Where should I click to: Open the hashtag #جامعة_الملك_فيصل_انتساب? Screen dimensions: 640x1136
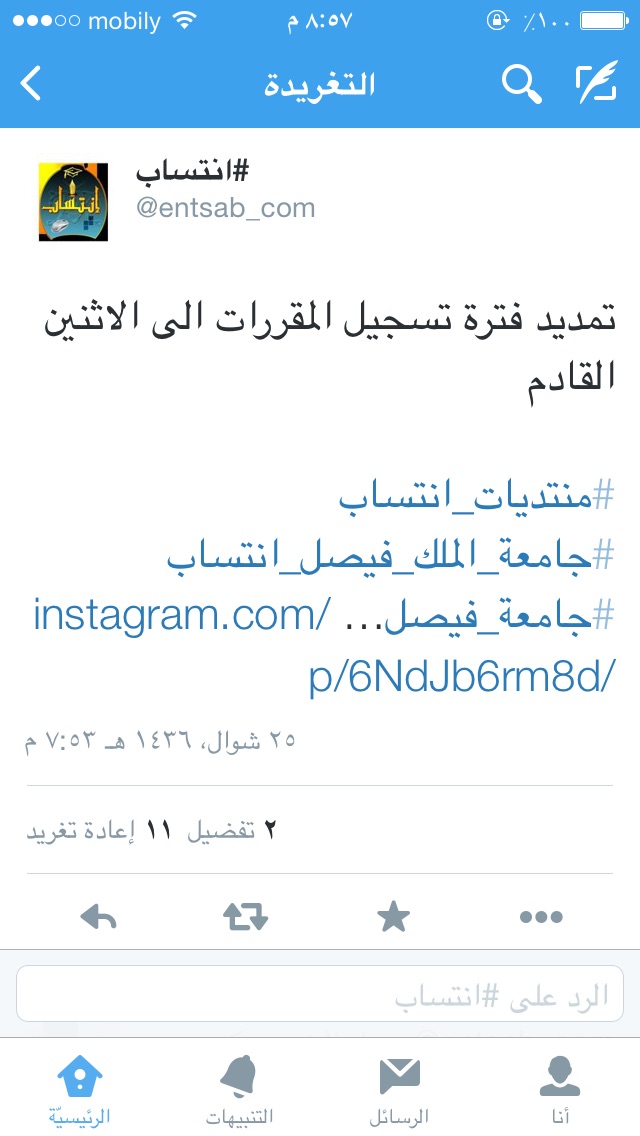[390, 557]
